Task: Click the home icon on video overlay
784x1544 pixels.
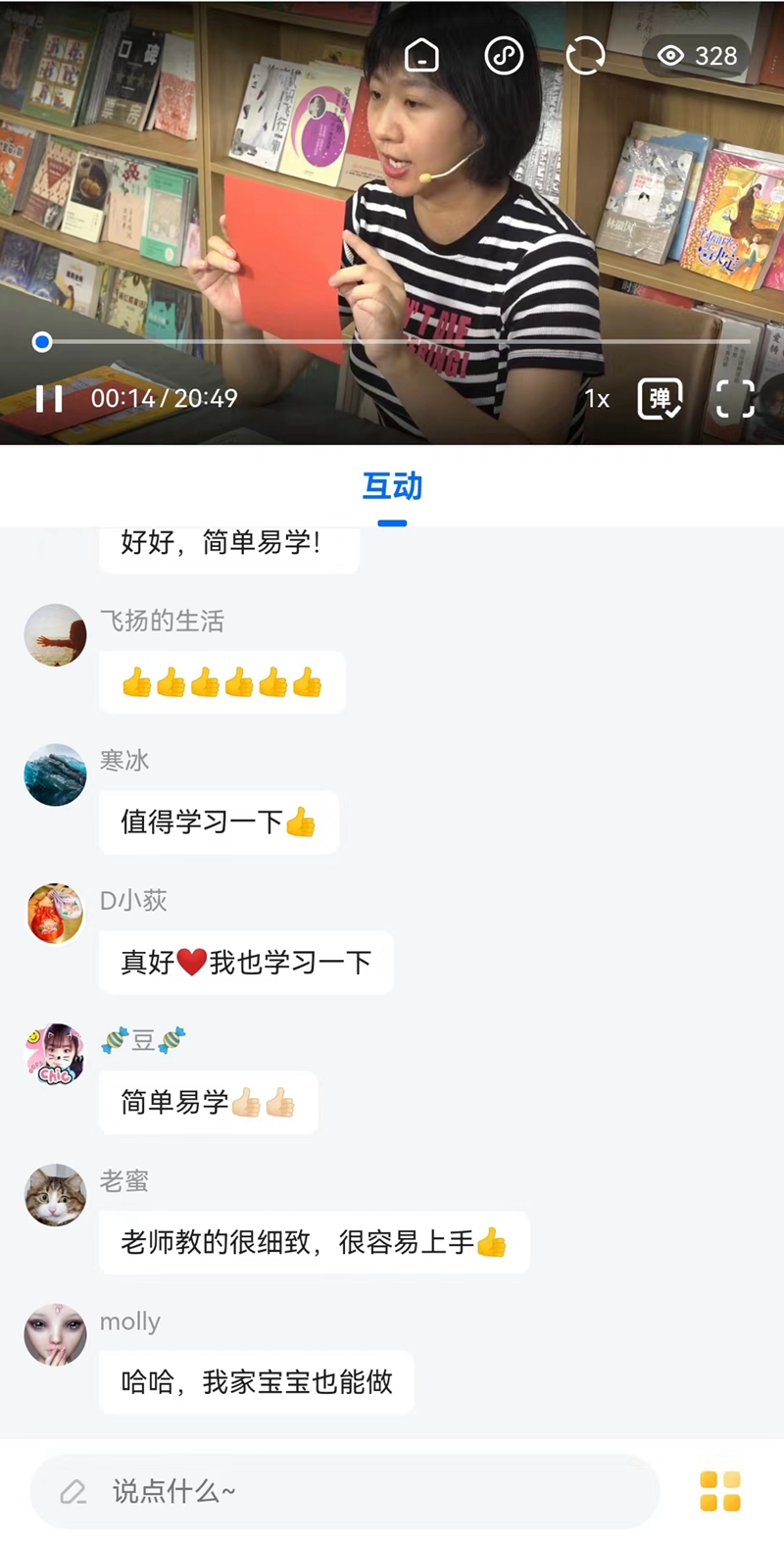Action: tap(421, 56)
